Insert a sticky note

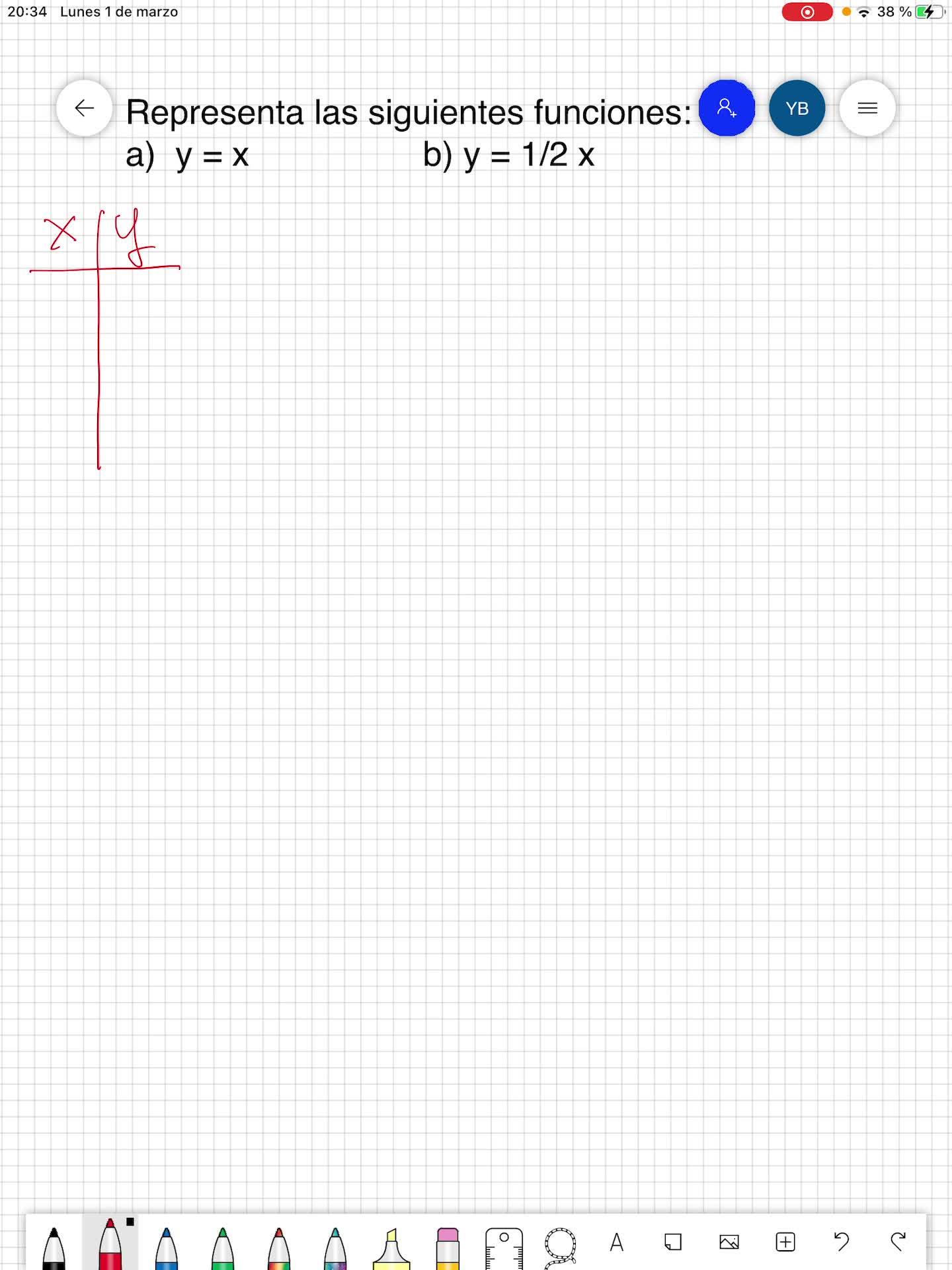tap(673, 1242)
